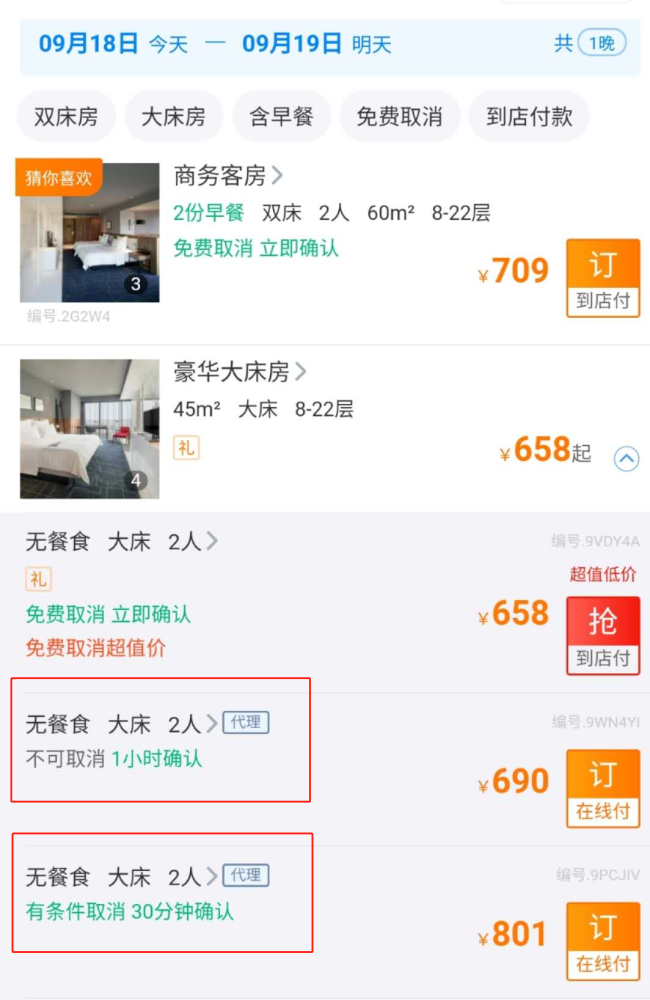The width and height of the screenshot is (650, 1000).
Task: Open 商务客房 room details
Action: point(229,177)
